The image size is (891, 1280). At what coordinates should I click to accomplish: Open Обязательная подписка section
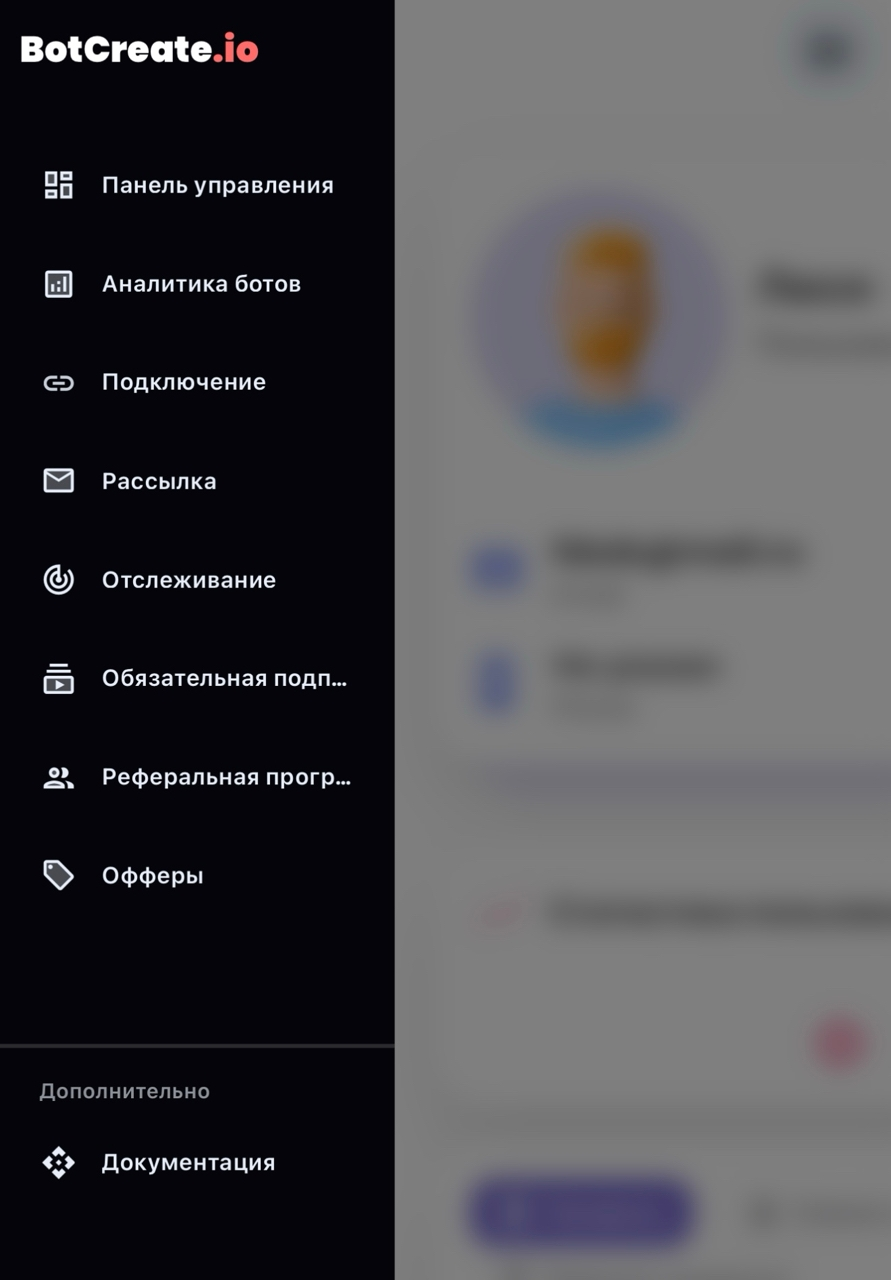tap(224, 679)
